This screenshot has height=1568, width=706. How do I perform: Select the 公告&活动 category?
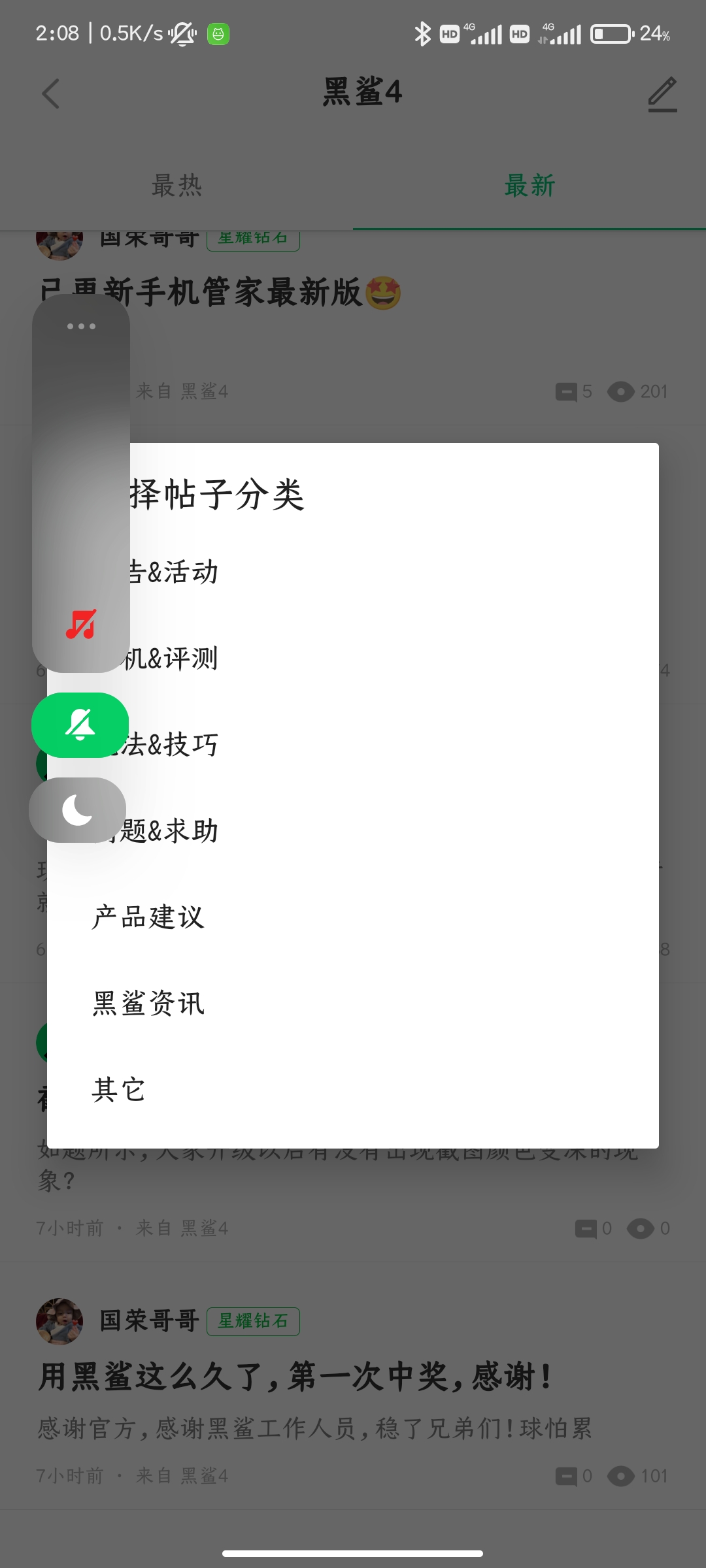coord(353,572)
